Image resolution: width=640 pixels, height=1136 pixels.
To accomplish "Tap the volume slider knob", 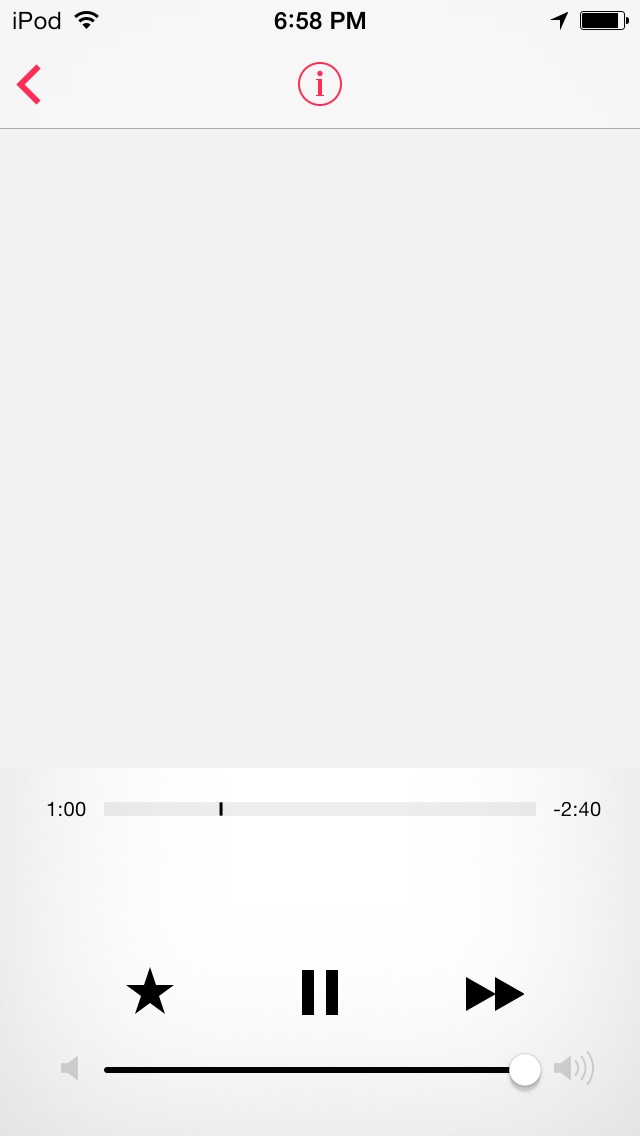I will tap(525, 1069).
